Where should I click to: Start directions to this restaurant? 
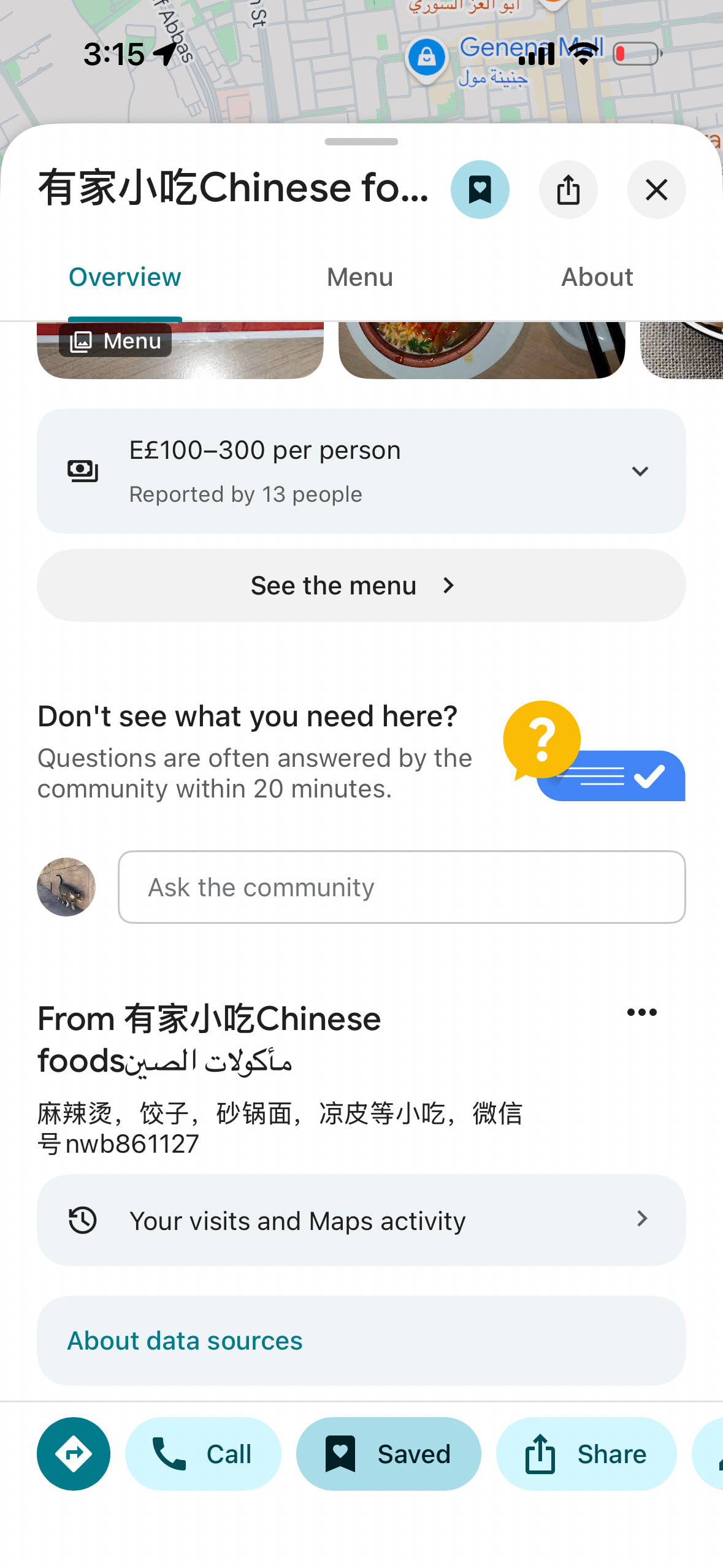click(x=74, y=1454)
